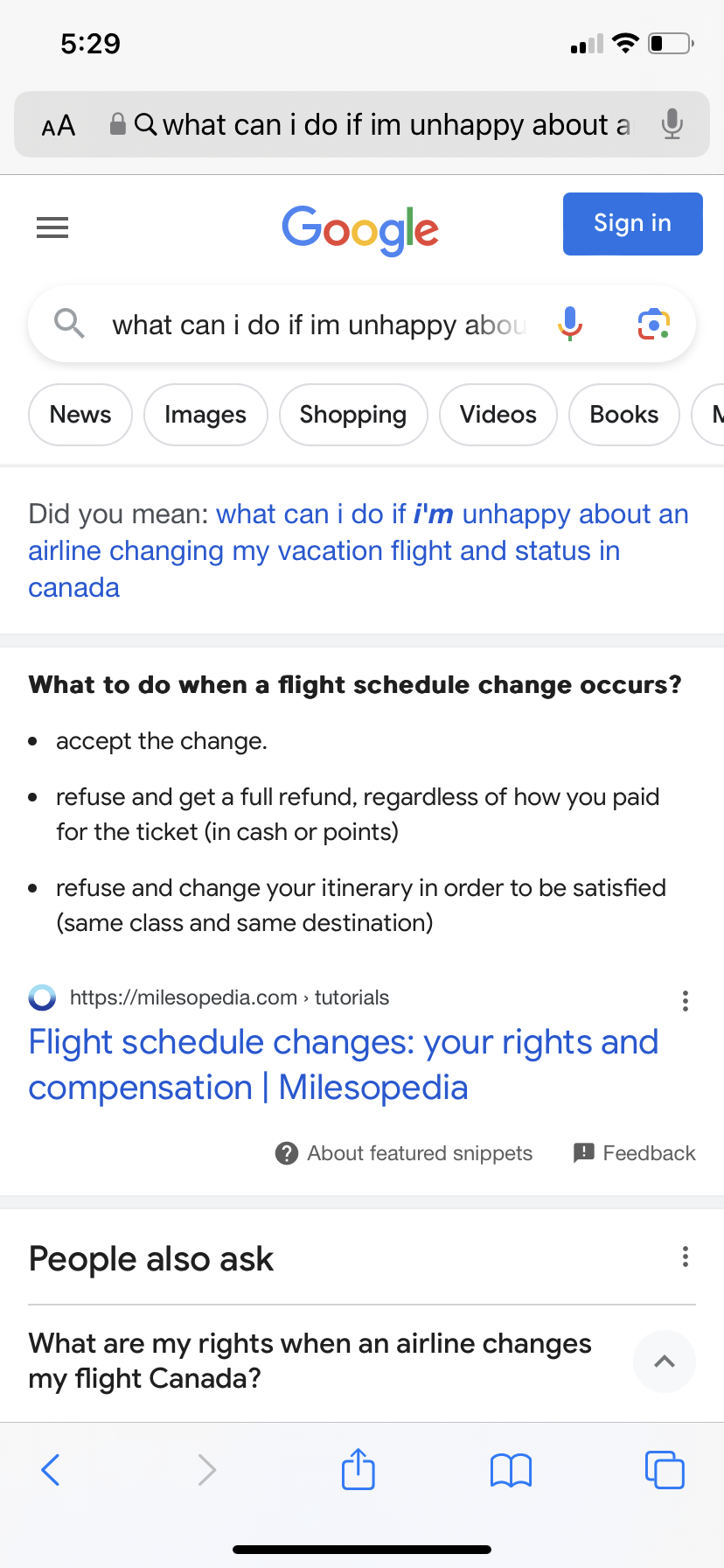Screen dimensions: 724x1568
Task: Open Safari bookmarks
Action: pyautogui.click(x=511, y=1470)
